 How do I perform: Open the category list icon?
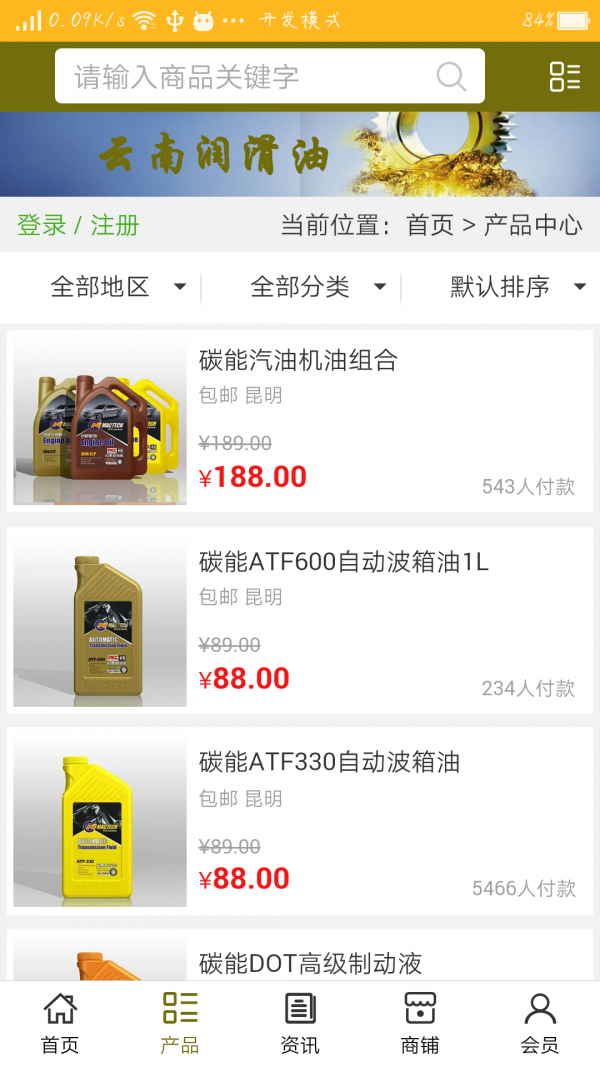click(x=565, y=77)
